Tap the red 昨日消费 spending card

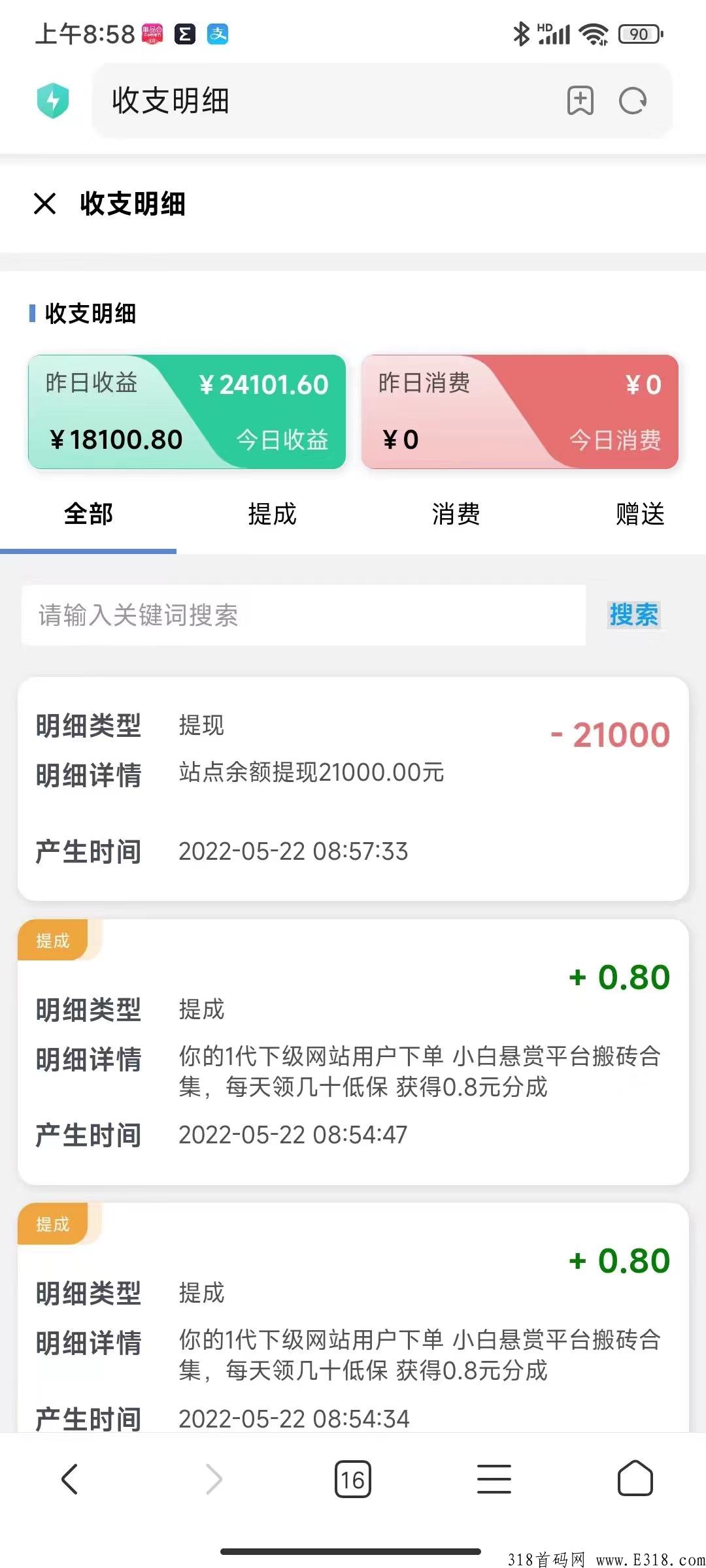[x=520, y=412]
